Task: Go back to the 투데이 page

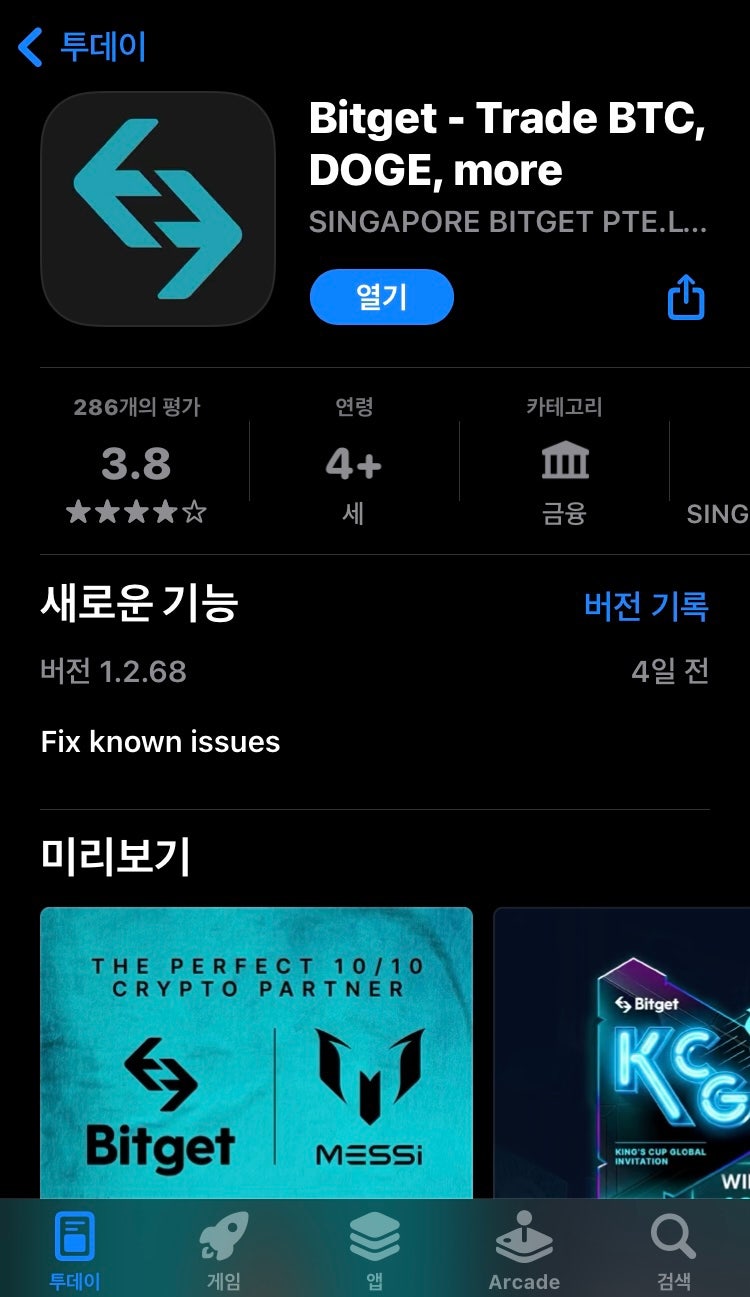Action: pos(82,47)
